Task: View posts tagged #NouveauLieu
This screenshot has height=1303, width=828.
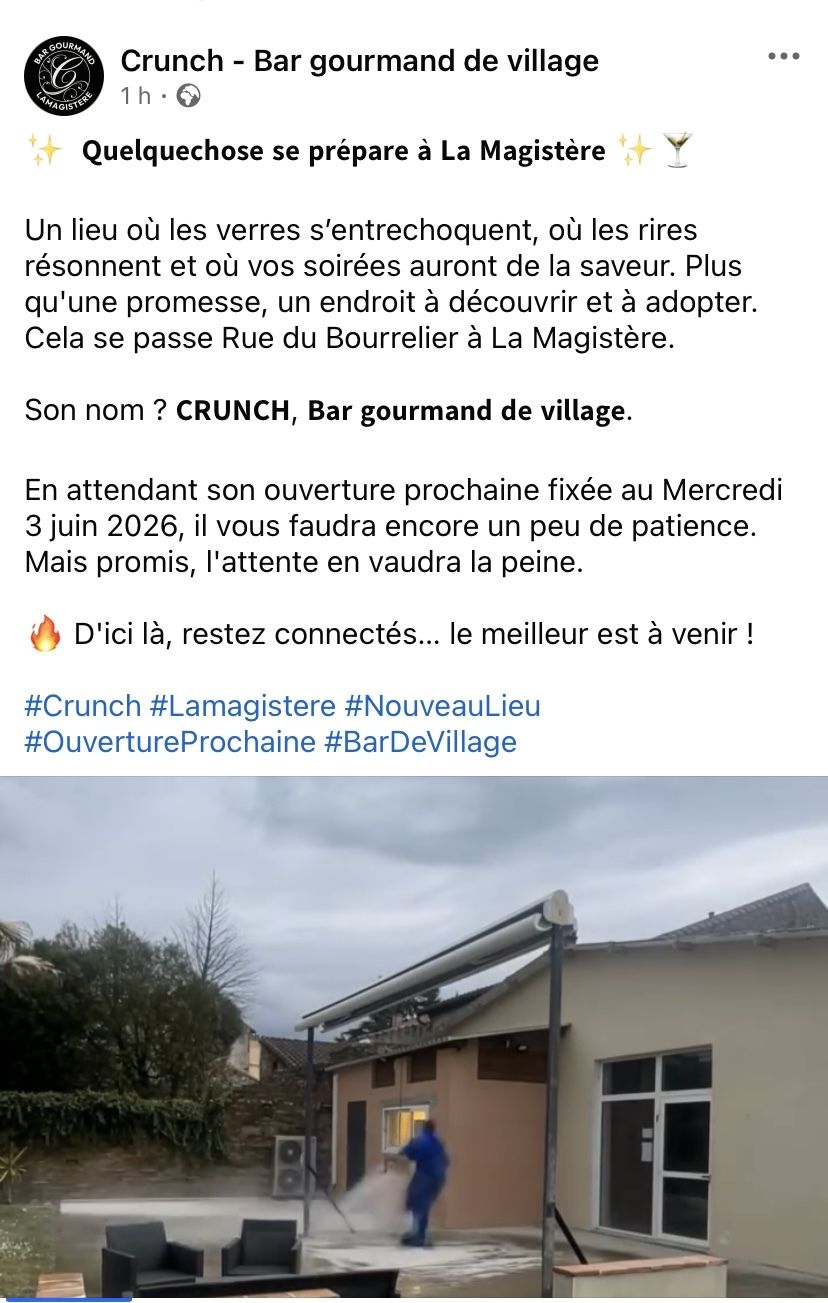Action: [x=442, y=706]
